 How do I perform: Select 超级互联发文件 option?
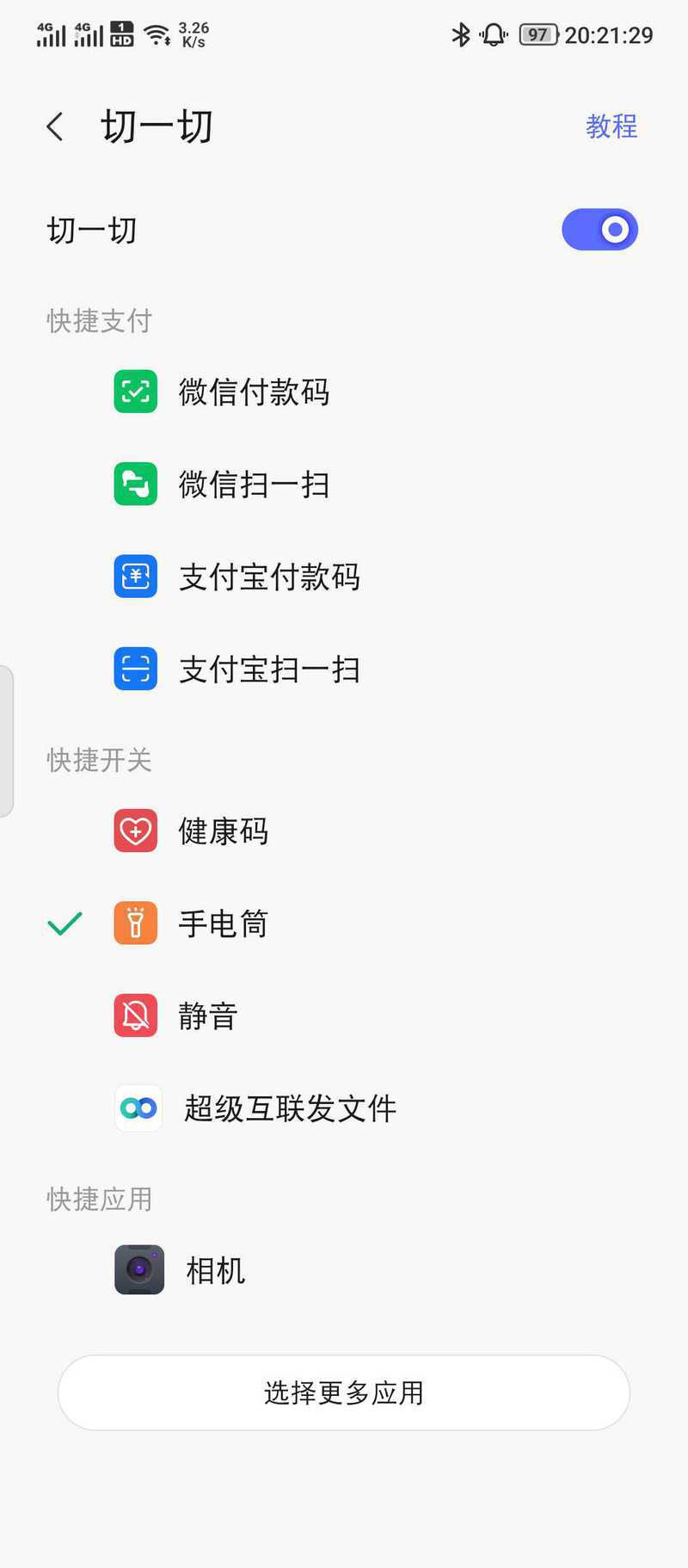tap(344, 1108)
